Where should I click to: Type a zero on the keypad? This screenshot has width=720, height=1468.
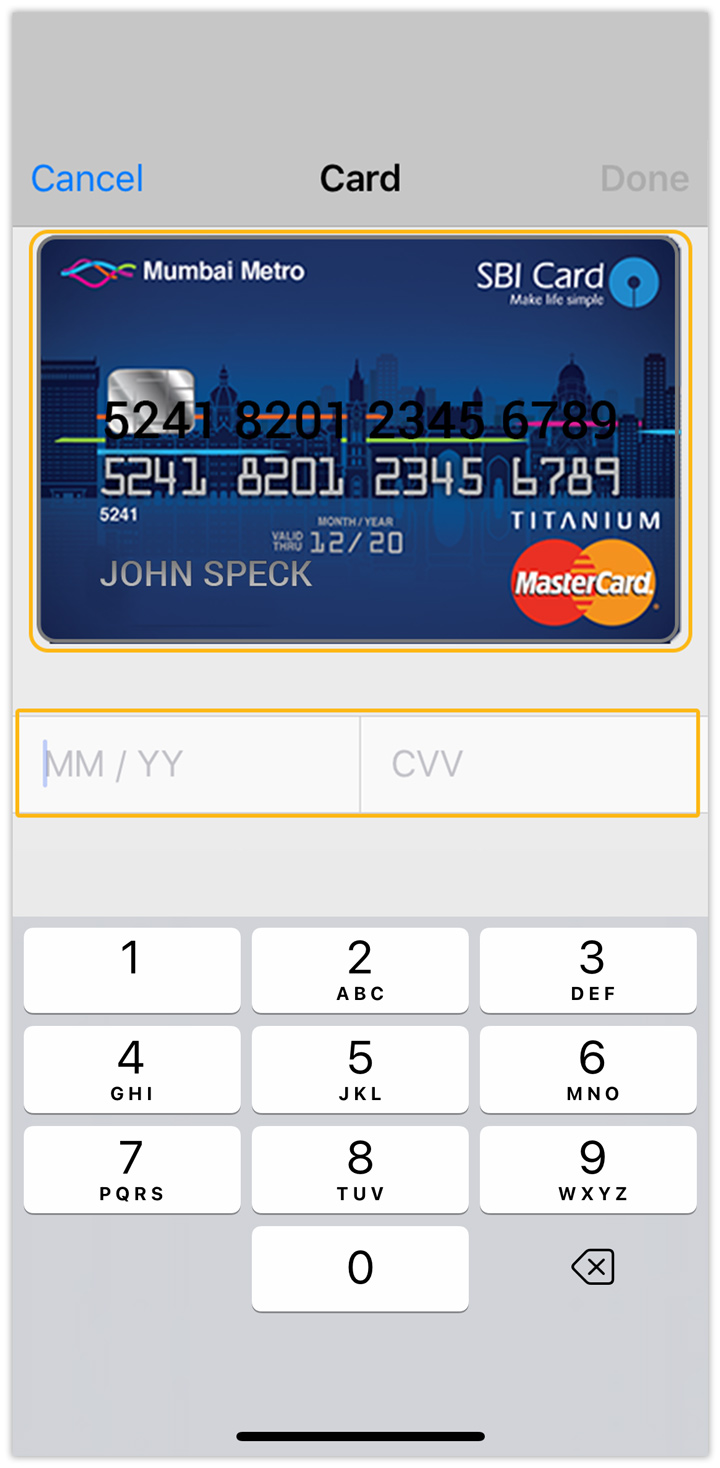360,1268
